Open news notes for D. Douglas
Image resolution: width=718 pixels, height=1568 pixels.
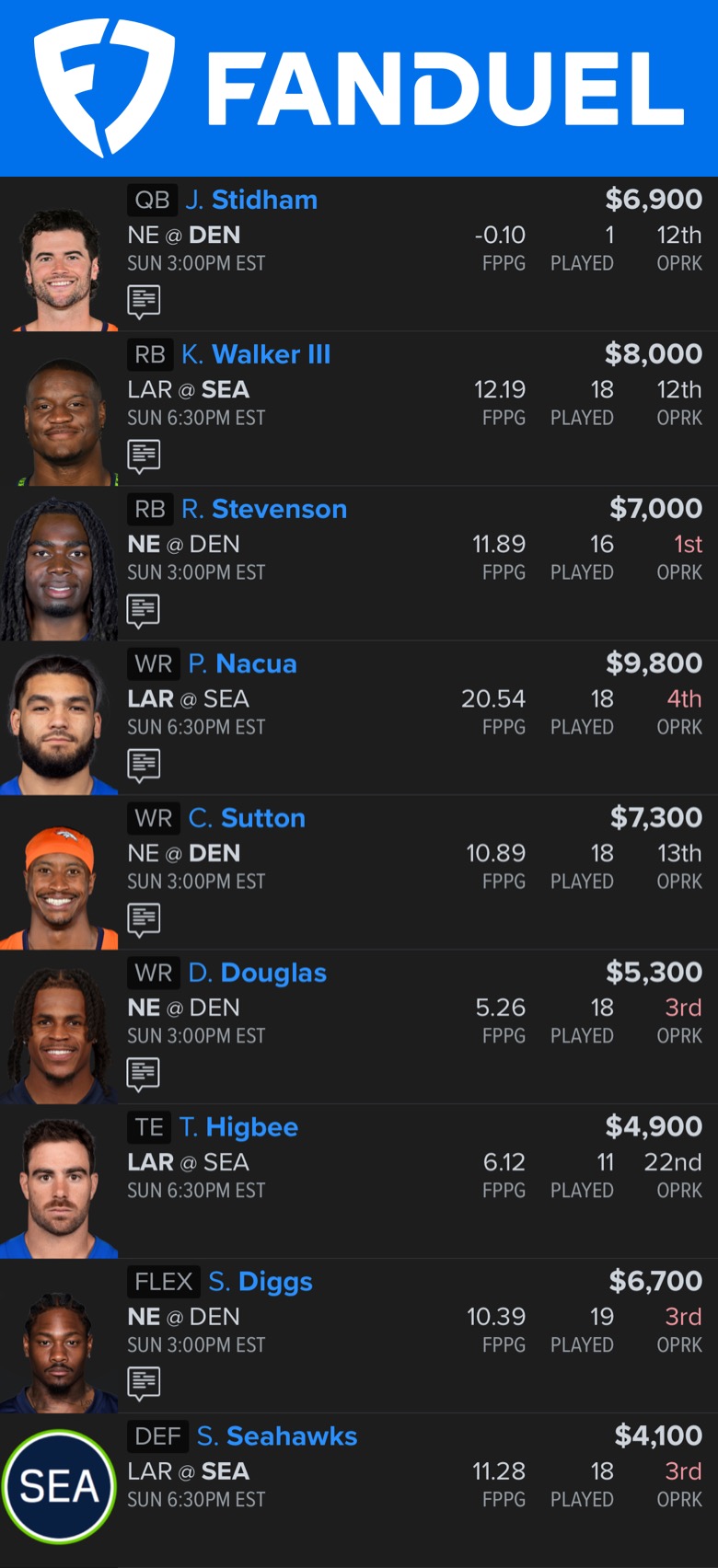[x=144, y=1073]
